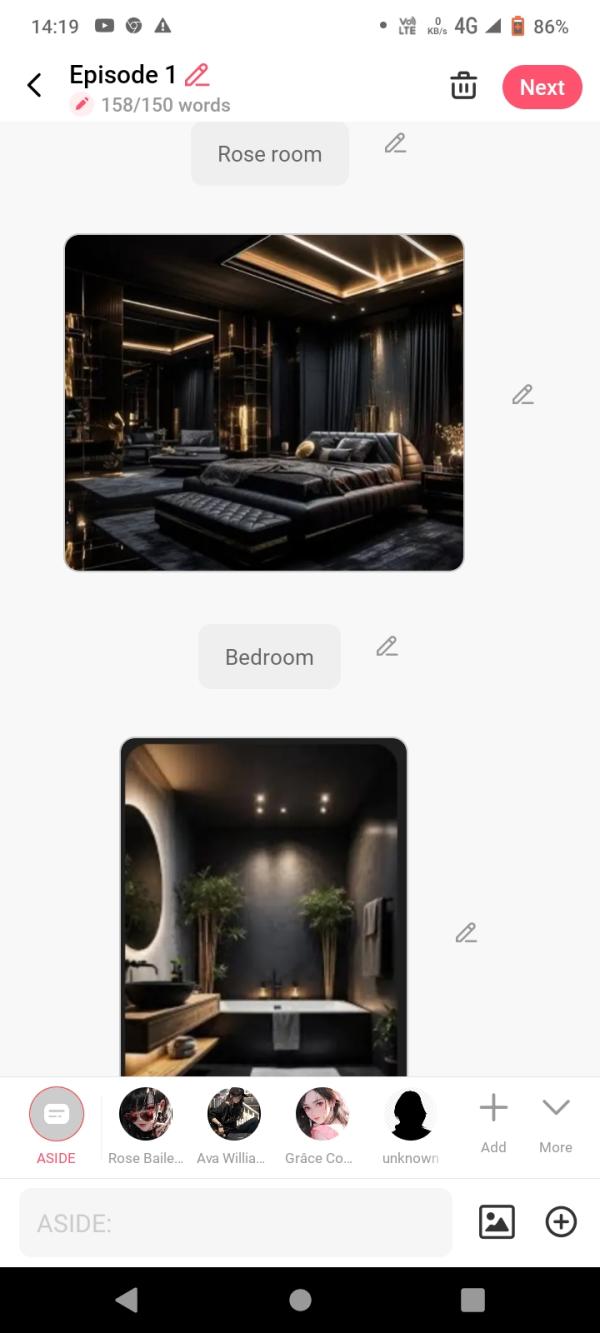600x1333 pixels.
Task: Expand More character options
Action: pyautogui.click(x=555, y=1118)
